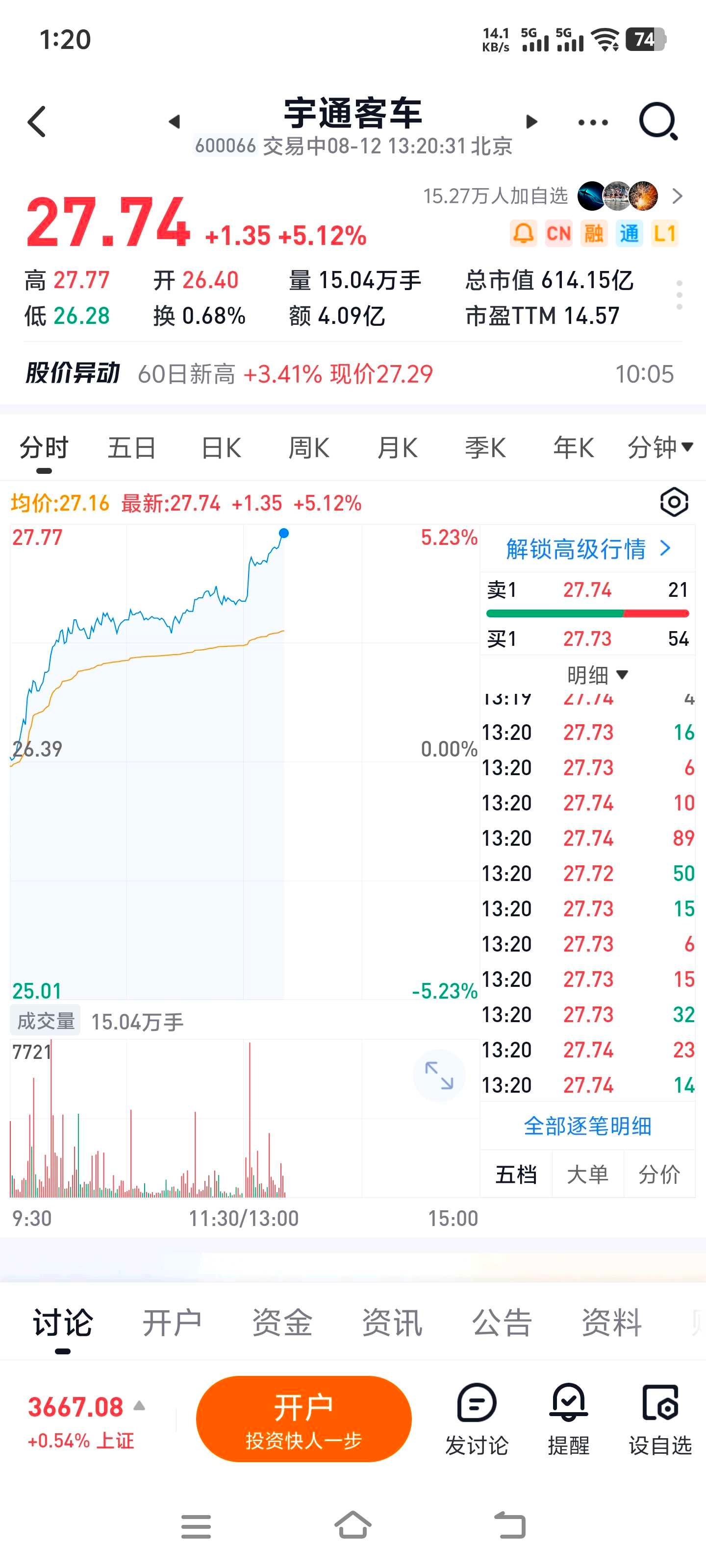Image resolution: width=706 pixels, height=1568 pixels.
Task: Select the 五日 chart tab
Action: click(x=132, y=448)
